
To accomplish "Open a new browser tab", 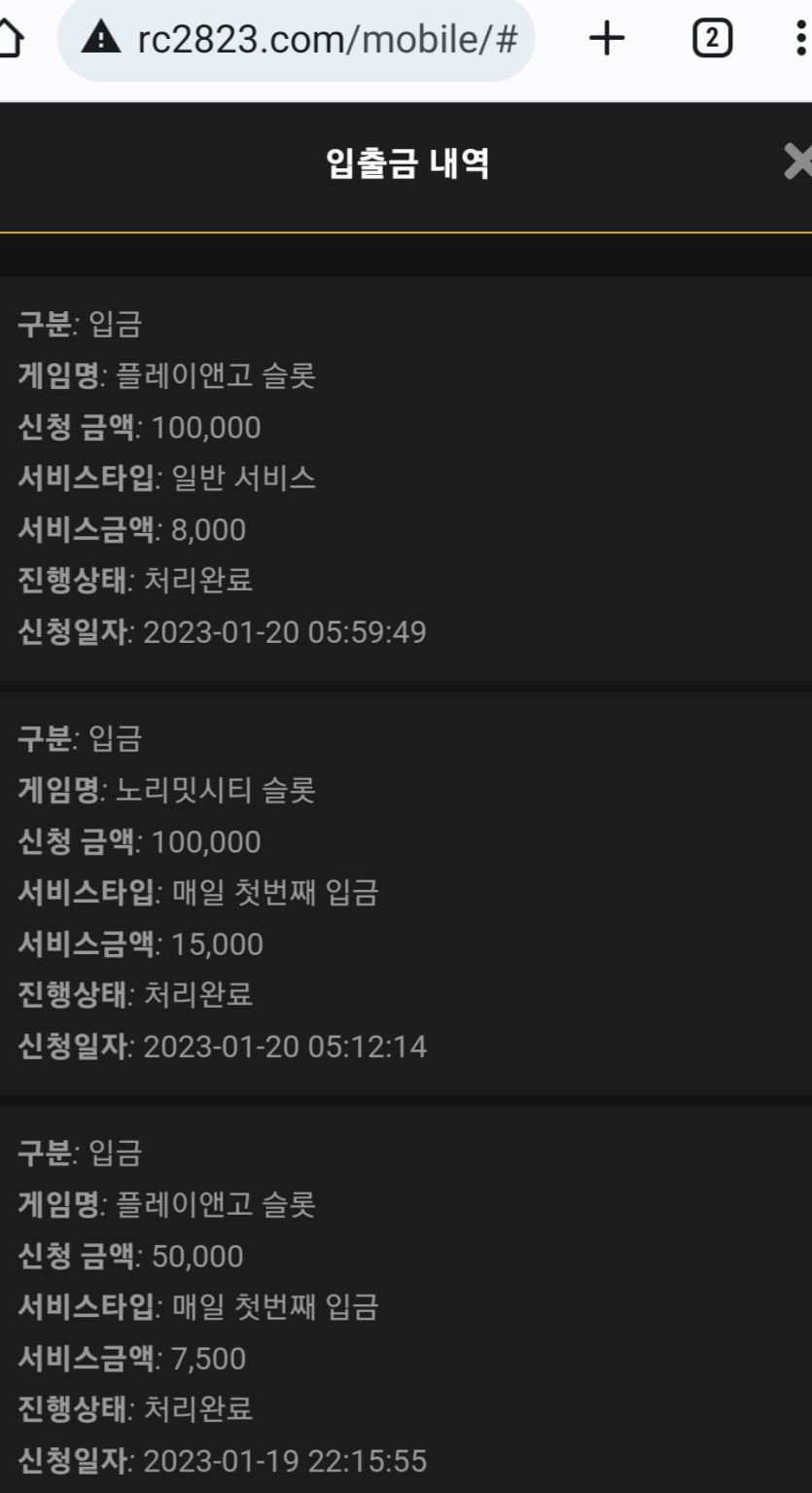I will tap(607, 39).
